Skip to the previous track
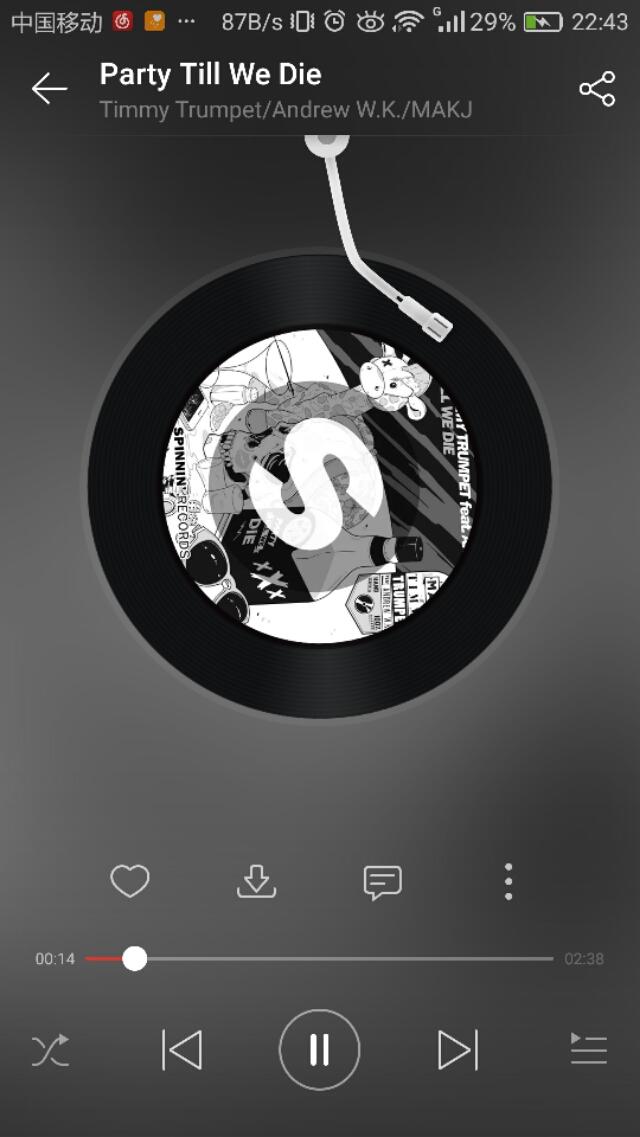Image resolution: width=640 pixels, height=1137 pixels. 182,1050
